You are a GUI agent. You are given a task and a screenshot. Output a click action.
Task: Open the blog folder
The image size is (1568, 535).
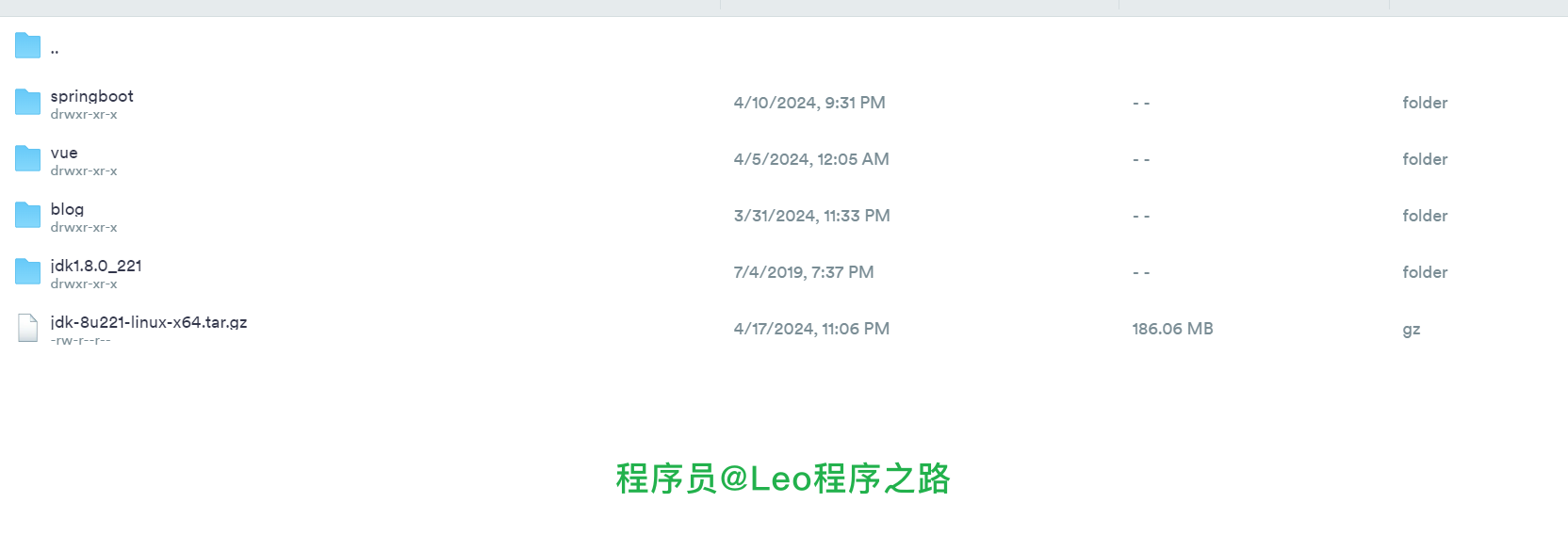(x=67, y=210)
